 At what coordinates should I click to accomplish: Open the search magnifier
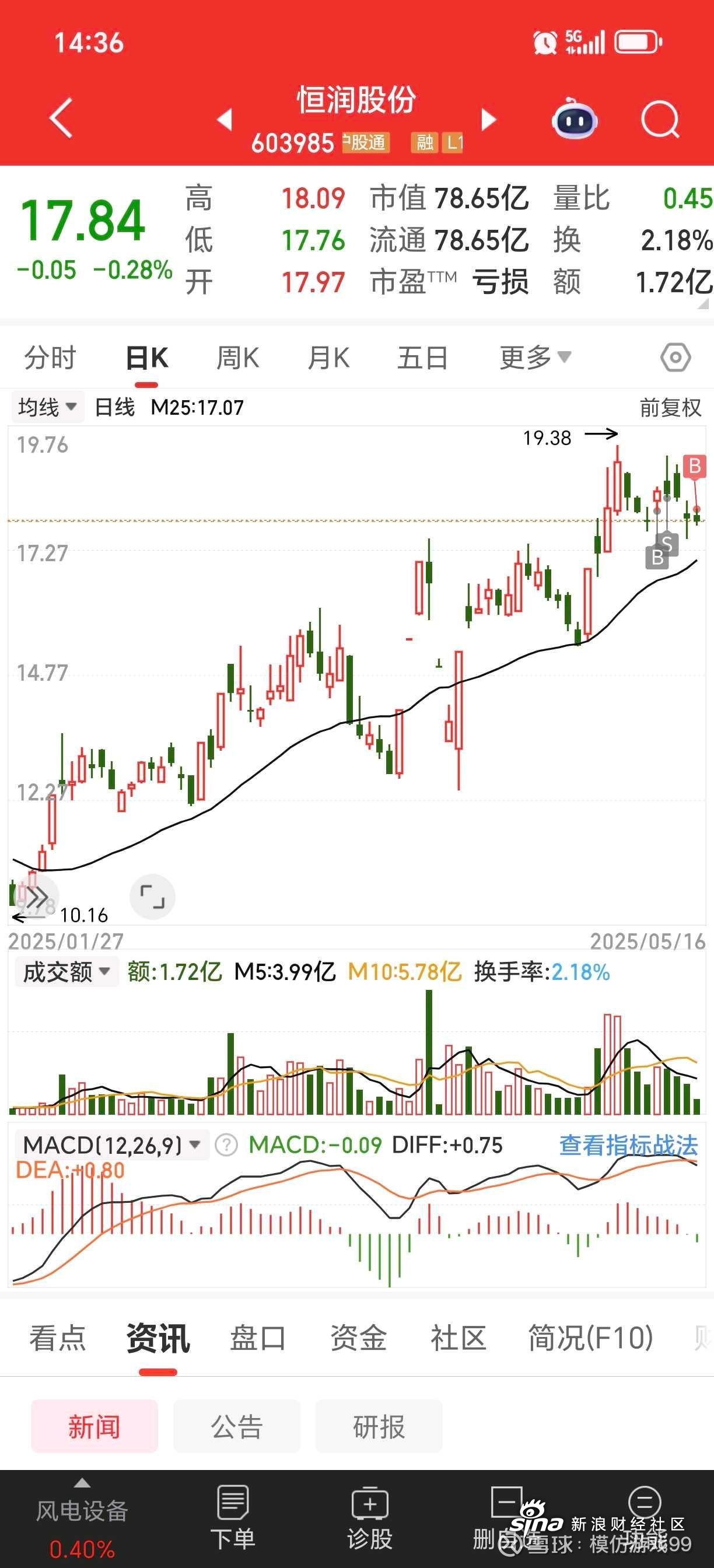(x=660, y=118)
